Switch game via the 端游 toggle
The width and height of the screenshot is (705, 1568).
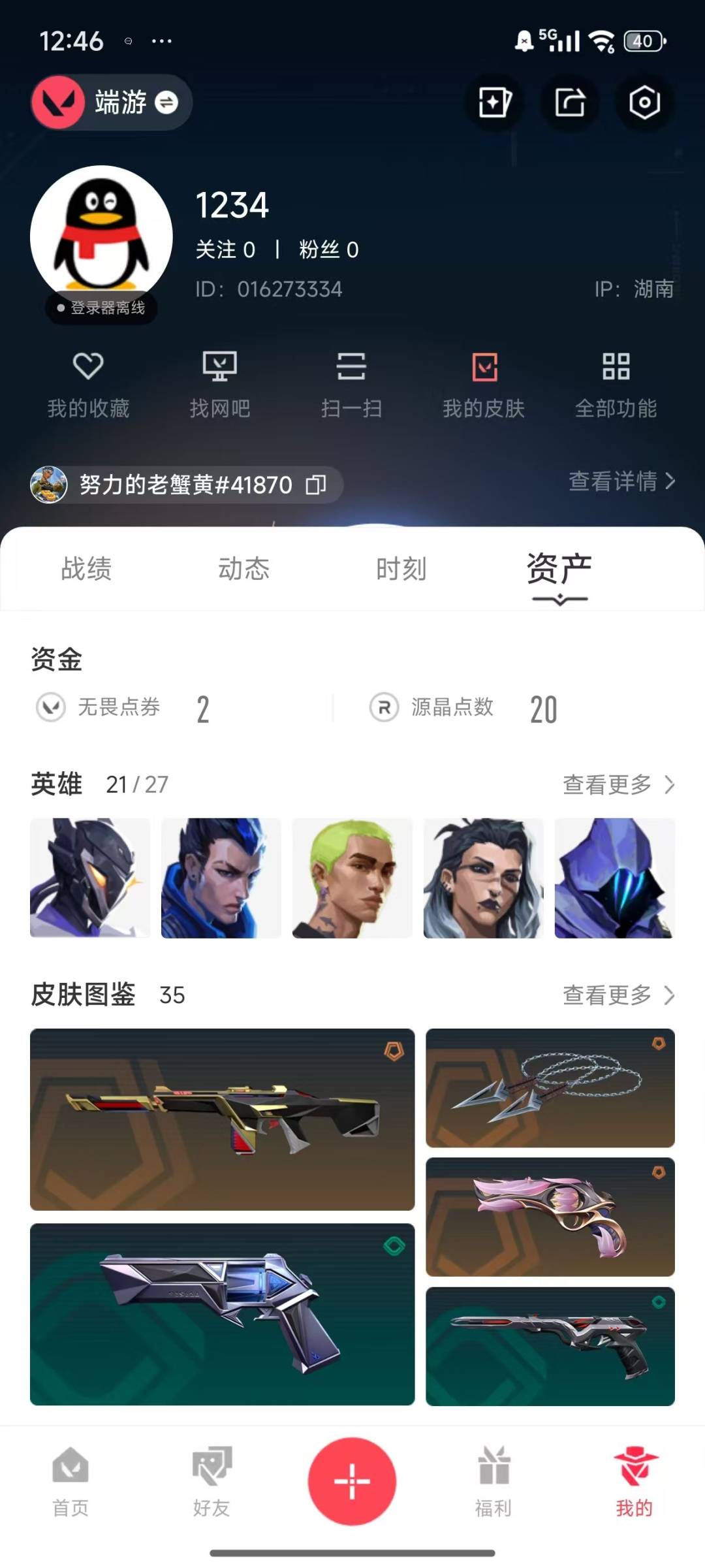[166, 103]
